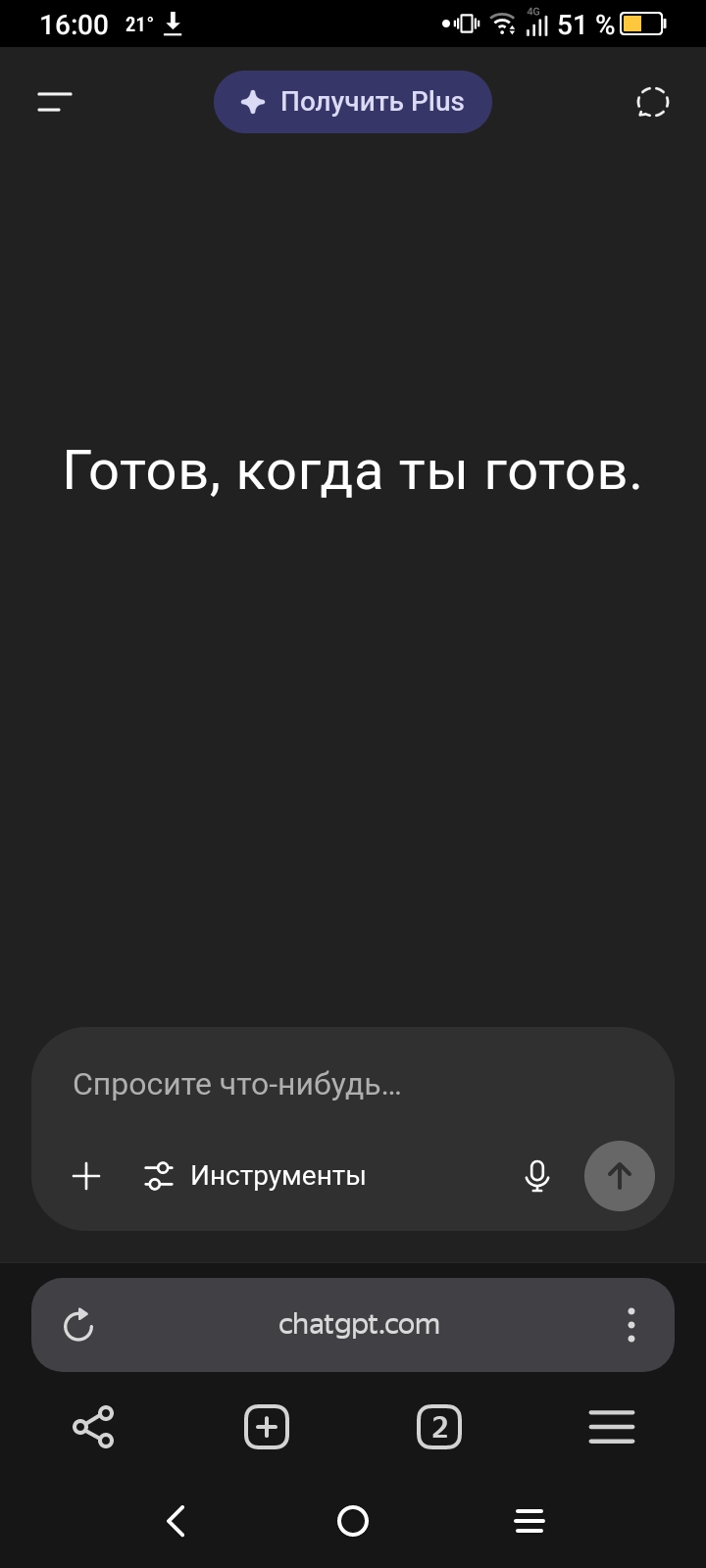Start a temporary chat

652,102
